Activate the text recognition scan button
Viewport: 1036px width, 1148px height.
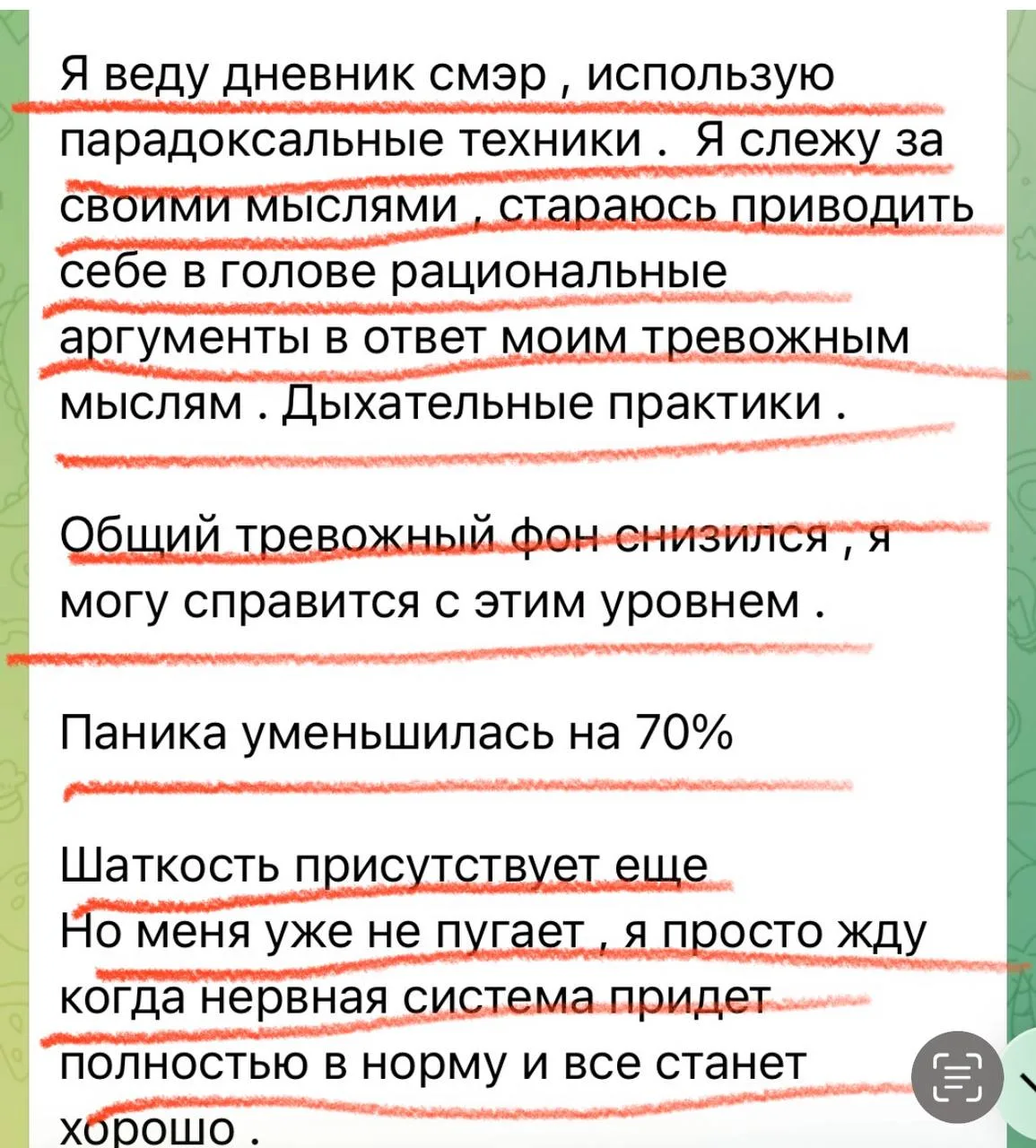click(x=957, y=1078)
